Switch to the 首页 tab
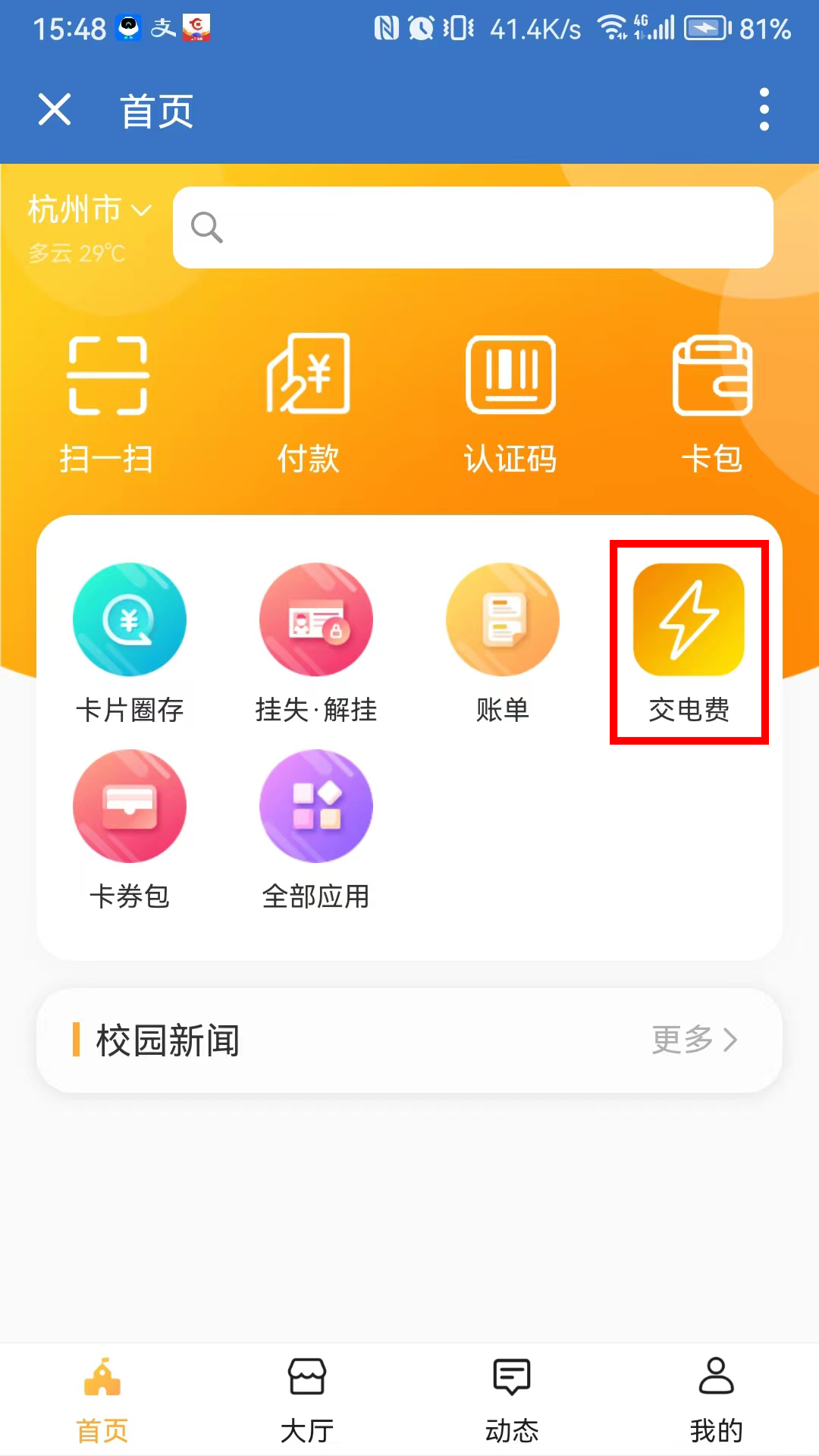 [x=102, y=1400]
